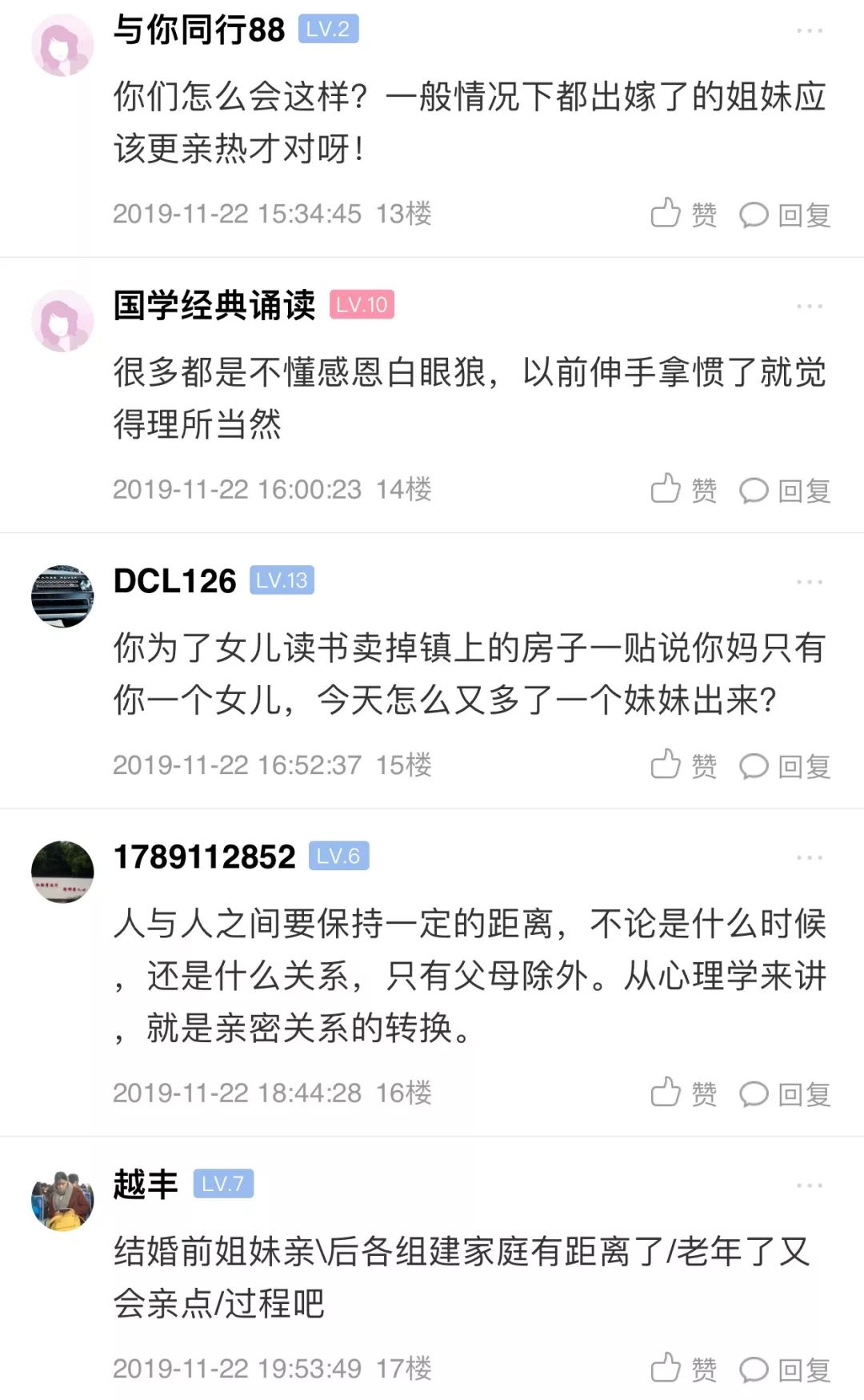
Task: Reply to 1789112852's comment
Action: [x=784, y=1093]
